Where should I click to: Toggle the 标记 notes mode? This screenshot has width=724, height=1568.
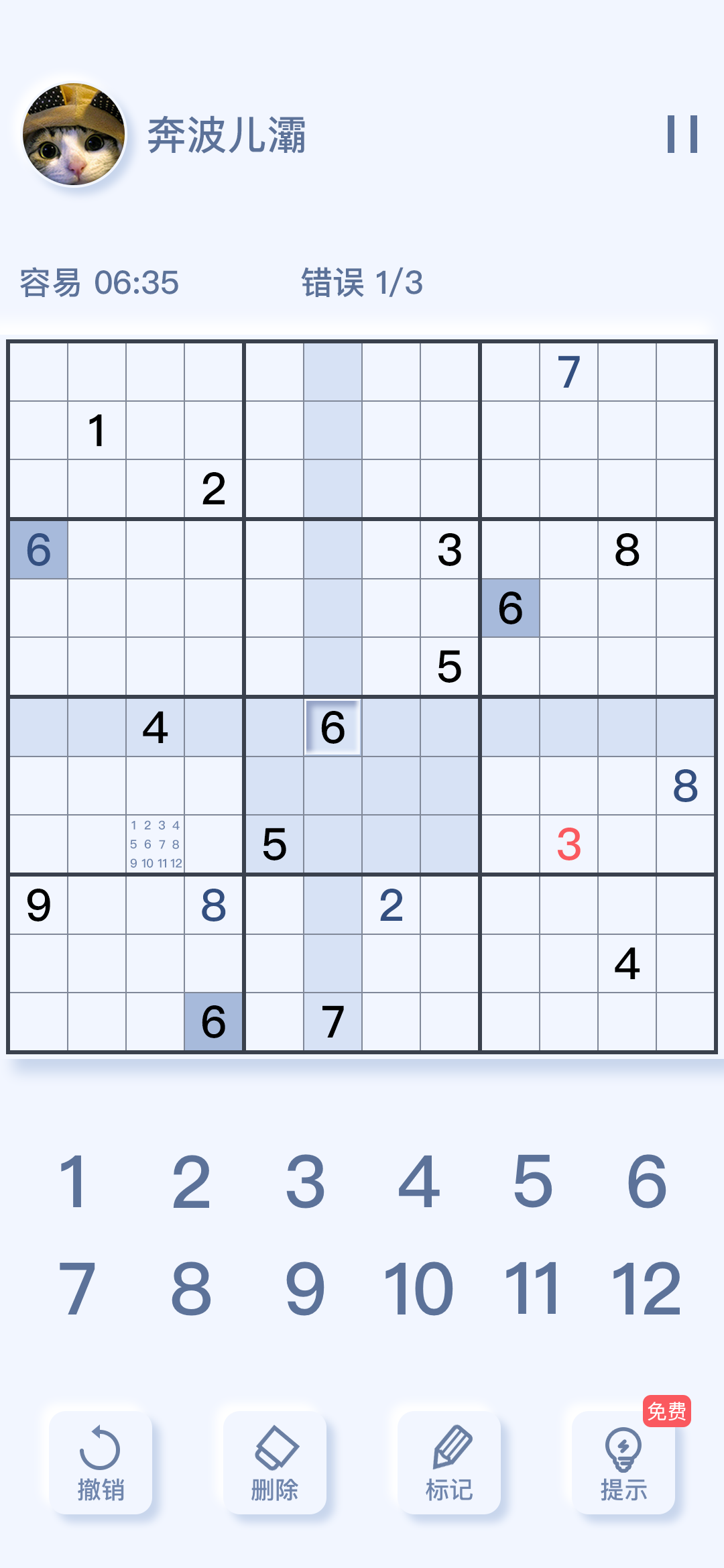449,1463
